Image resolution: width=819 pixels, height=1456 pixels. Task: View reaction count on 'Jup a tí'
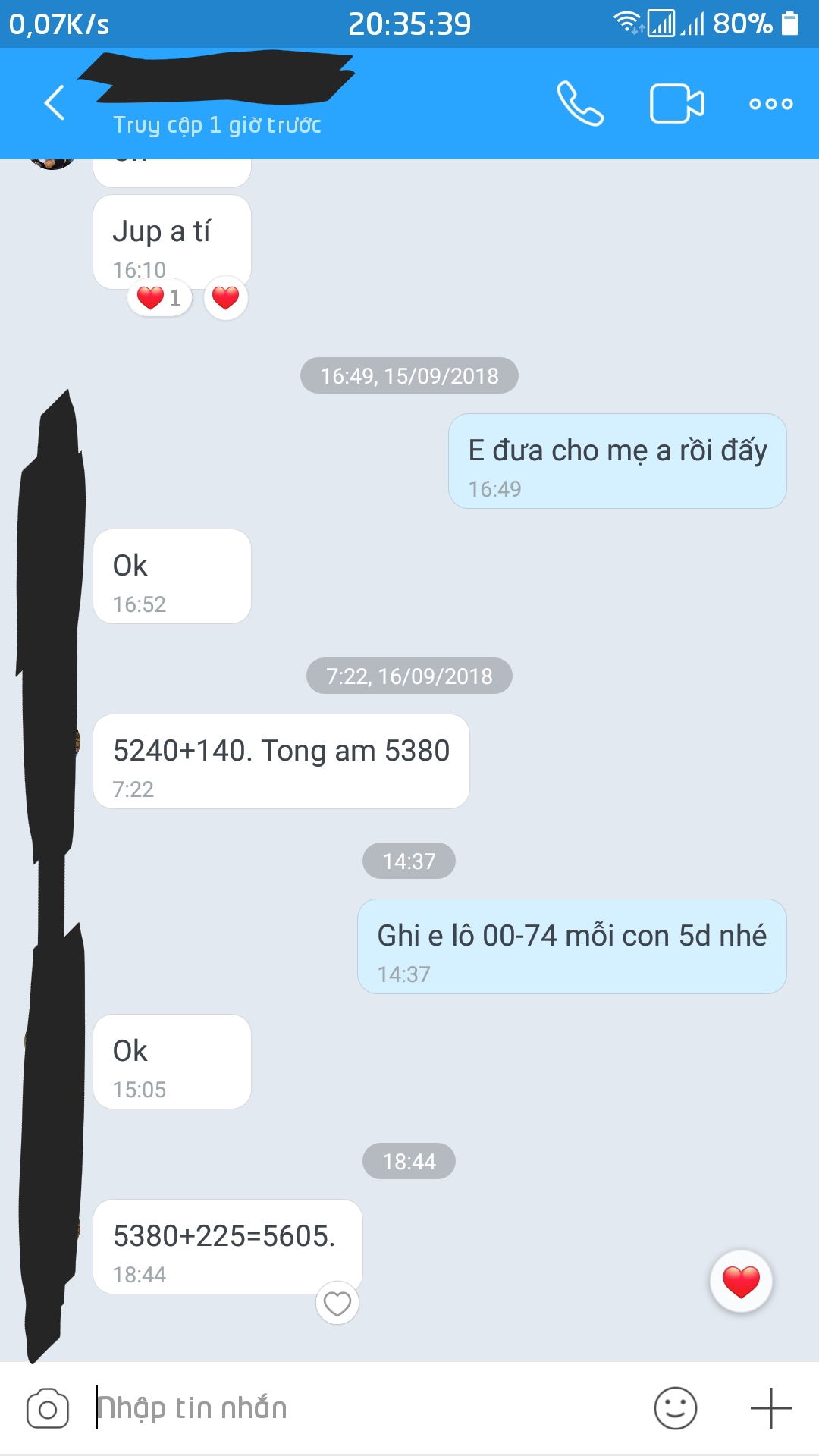160,298
